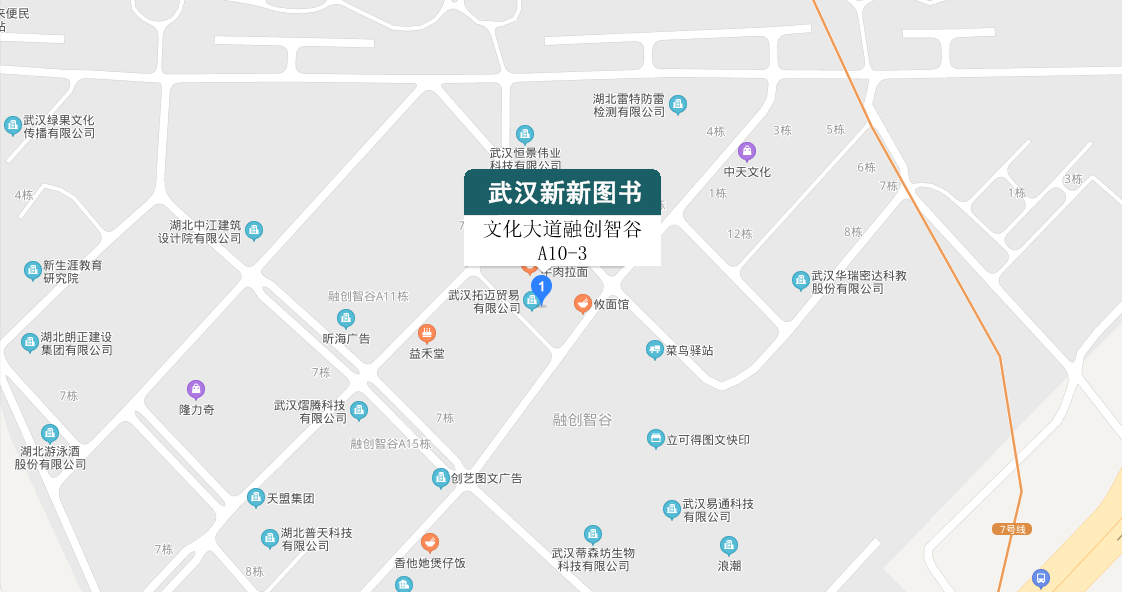Select the 浪潮 company marker
Viewport: 1122px width, 592px height.
(729, 545)
